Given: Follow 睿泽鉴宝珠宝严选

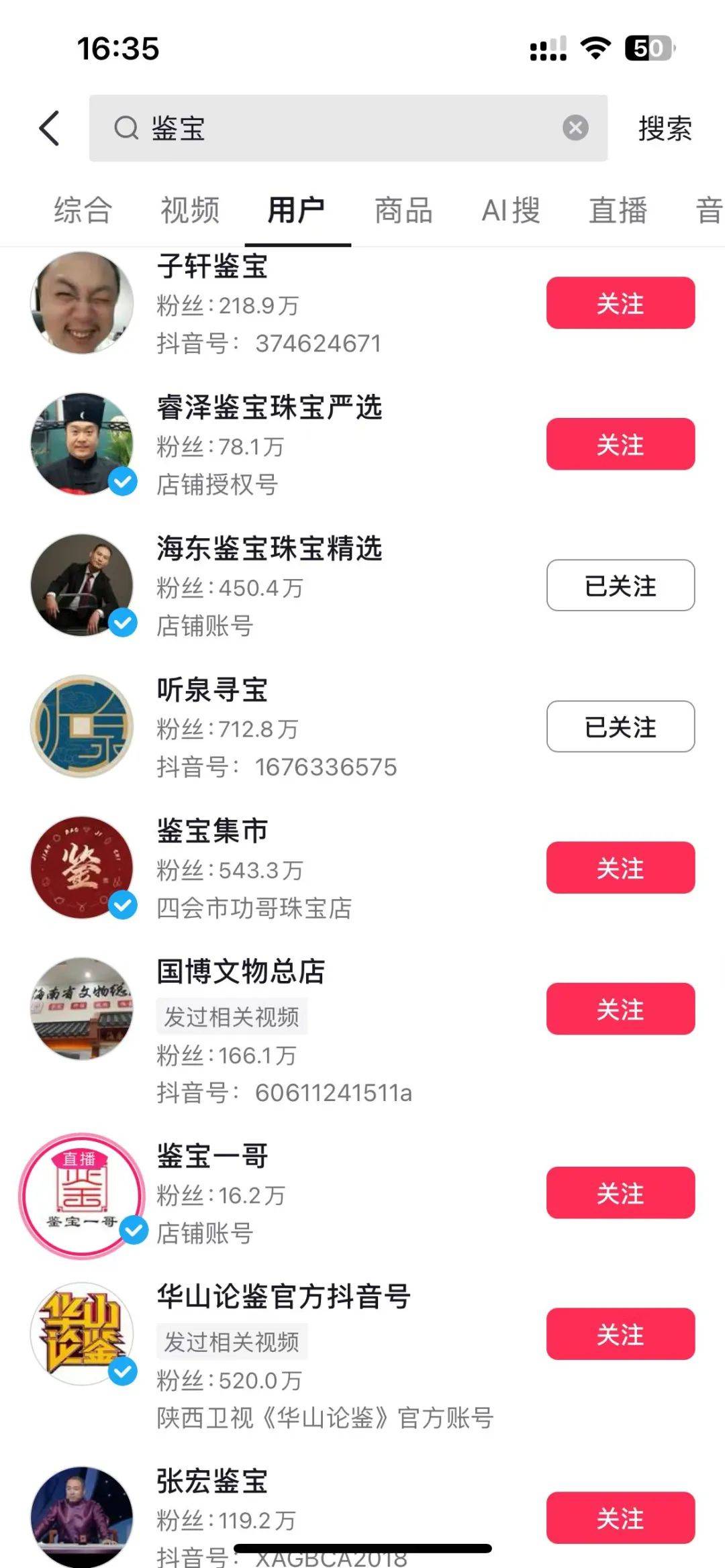Looking at the screenshot, I should [620, 444].
